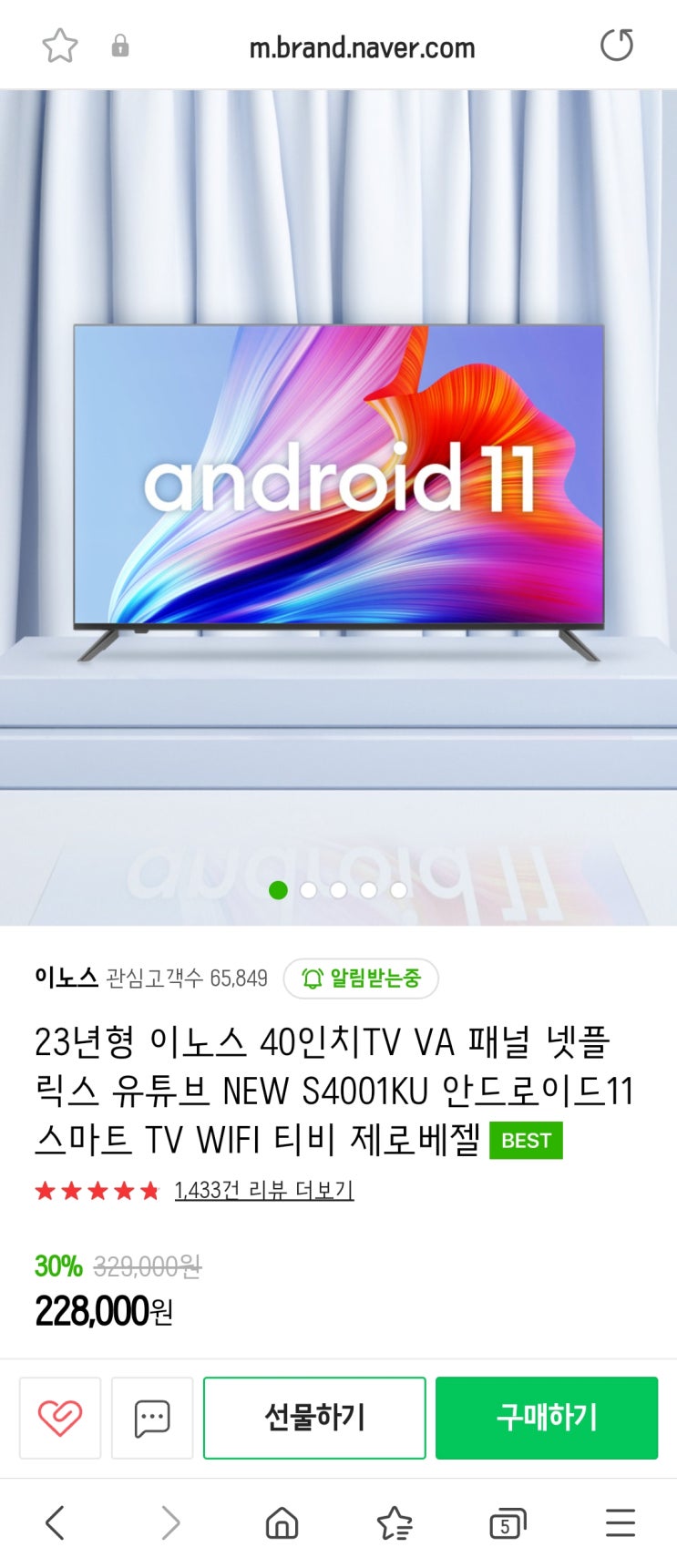Bookmark this page with the star icon
The width and height of the screenshot is (677, 1568).
click(60, 46)
